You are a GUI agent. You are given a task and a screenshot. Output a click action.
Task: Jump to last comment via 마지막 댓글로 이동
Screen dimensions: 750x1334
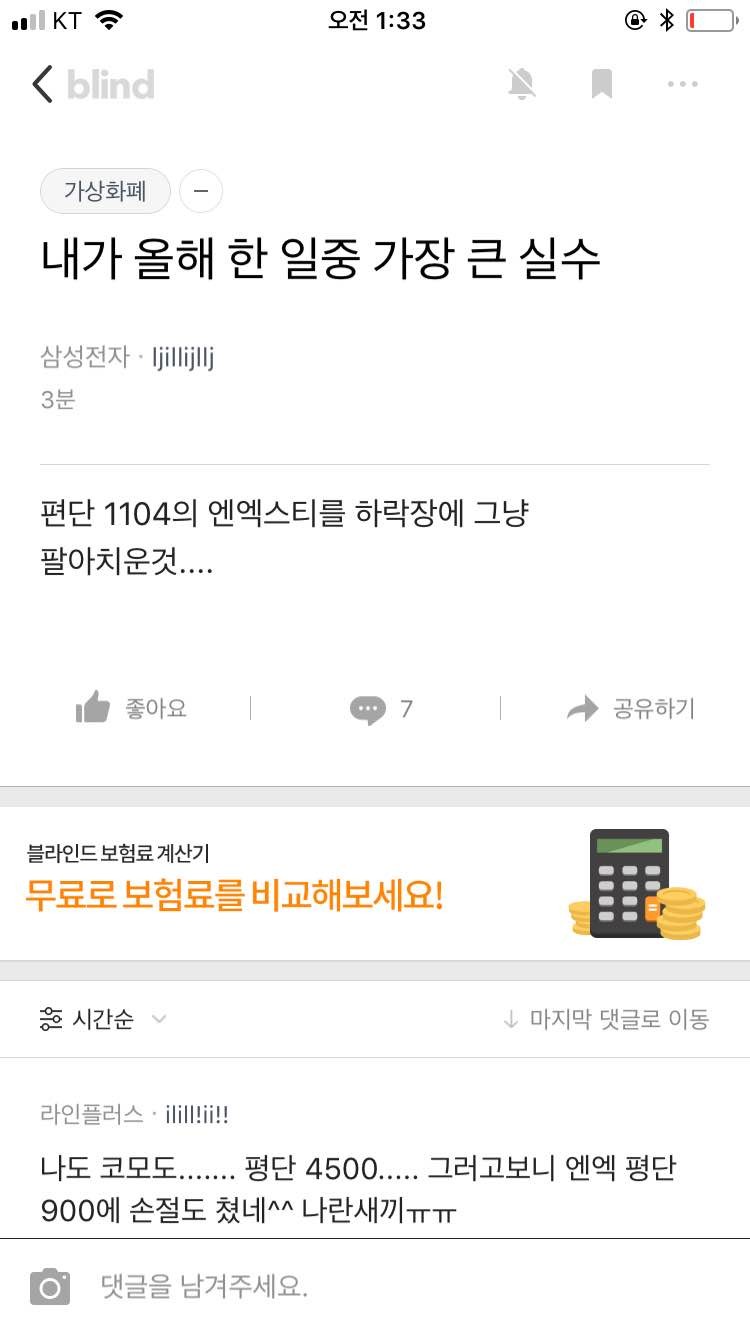pyautogui.click(x=608, y=1018)
